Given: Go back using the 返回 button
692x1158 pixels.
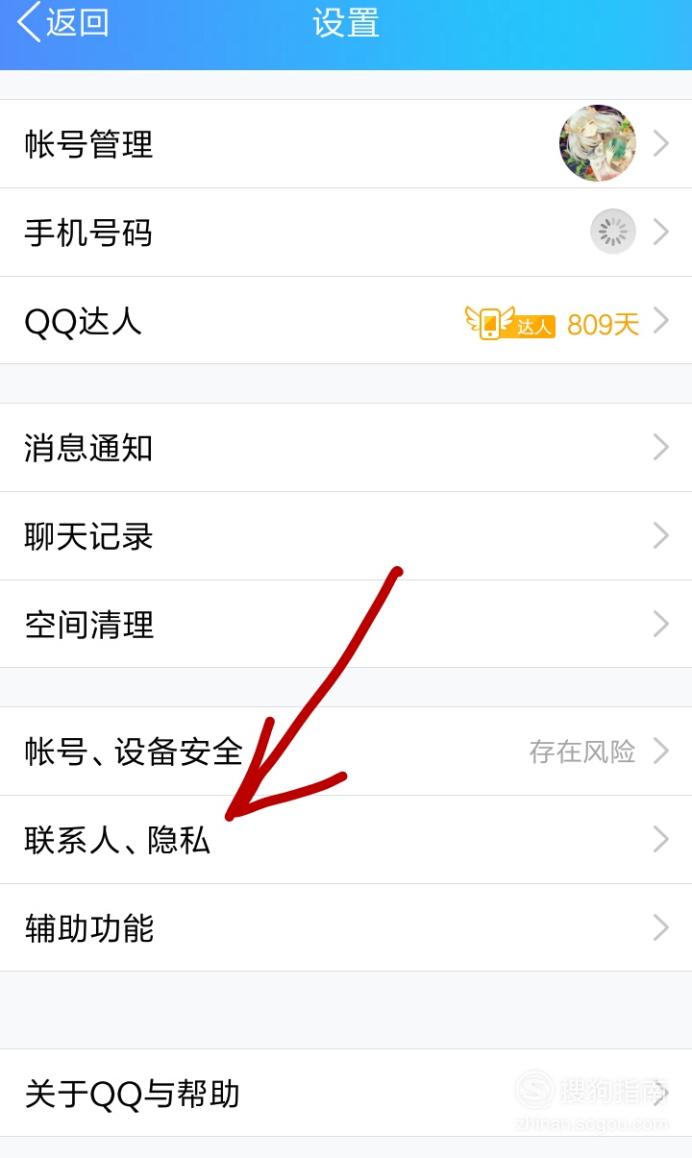Looking at the screenshot, I should [64, 22].
